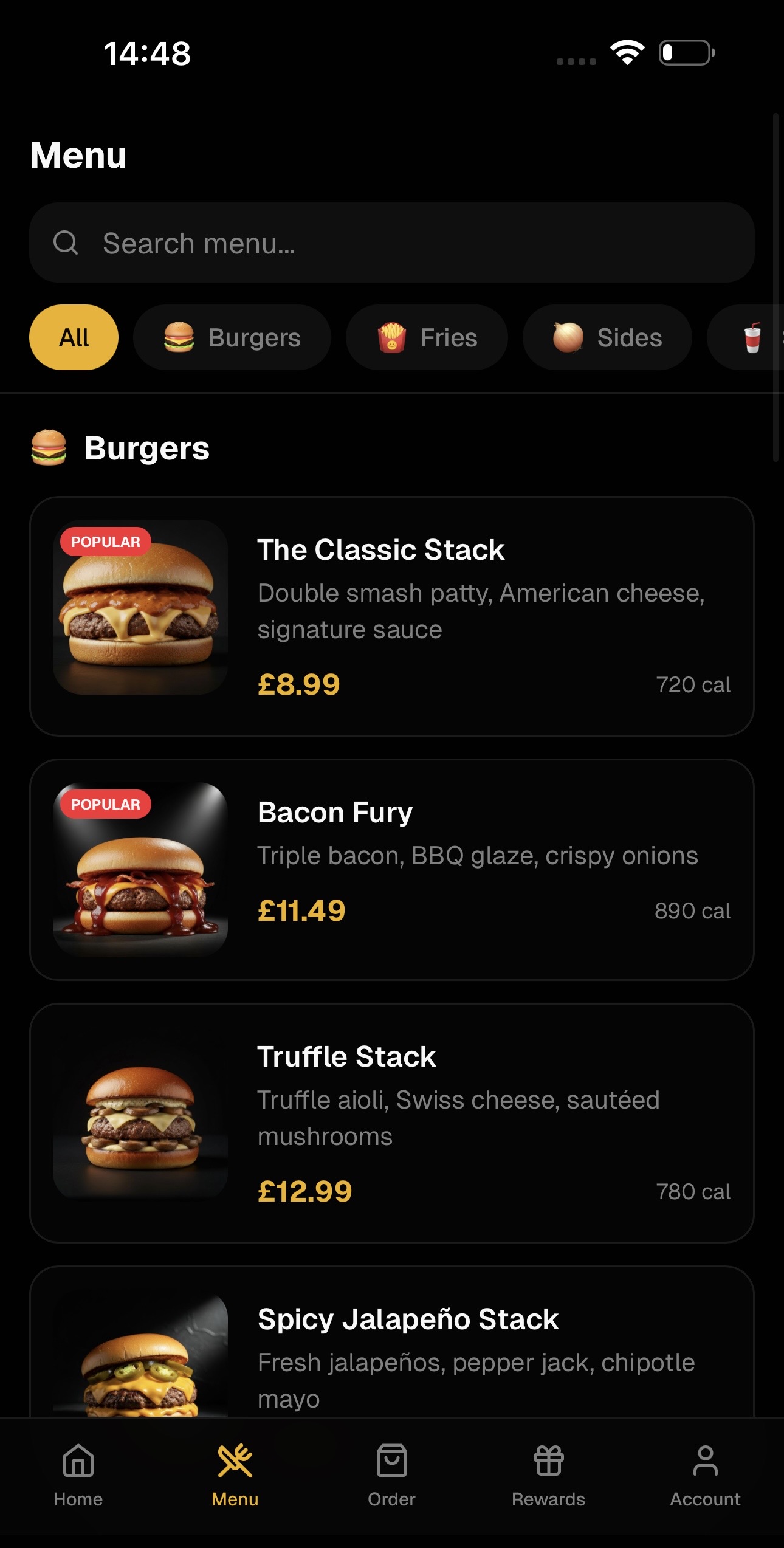The height and width of the screenshot is (1548, 784).
Task: Select the Fries filter chip
Action: click(427, 337)
